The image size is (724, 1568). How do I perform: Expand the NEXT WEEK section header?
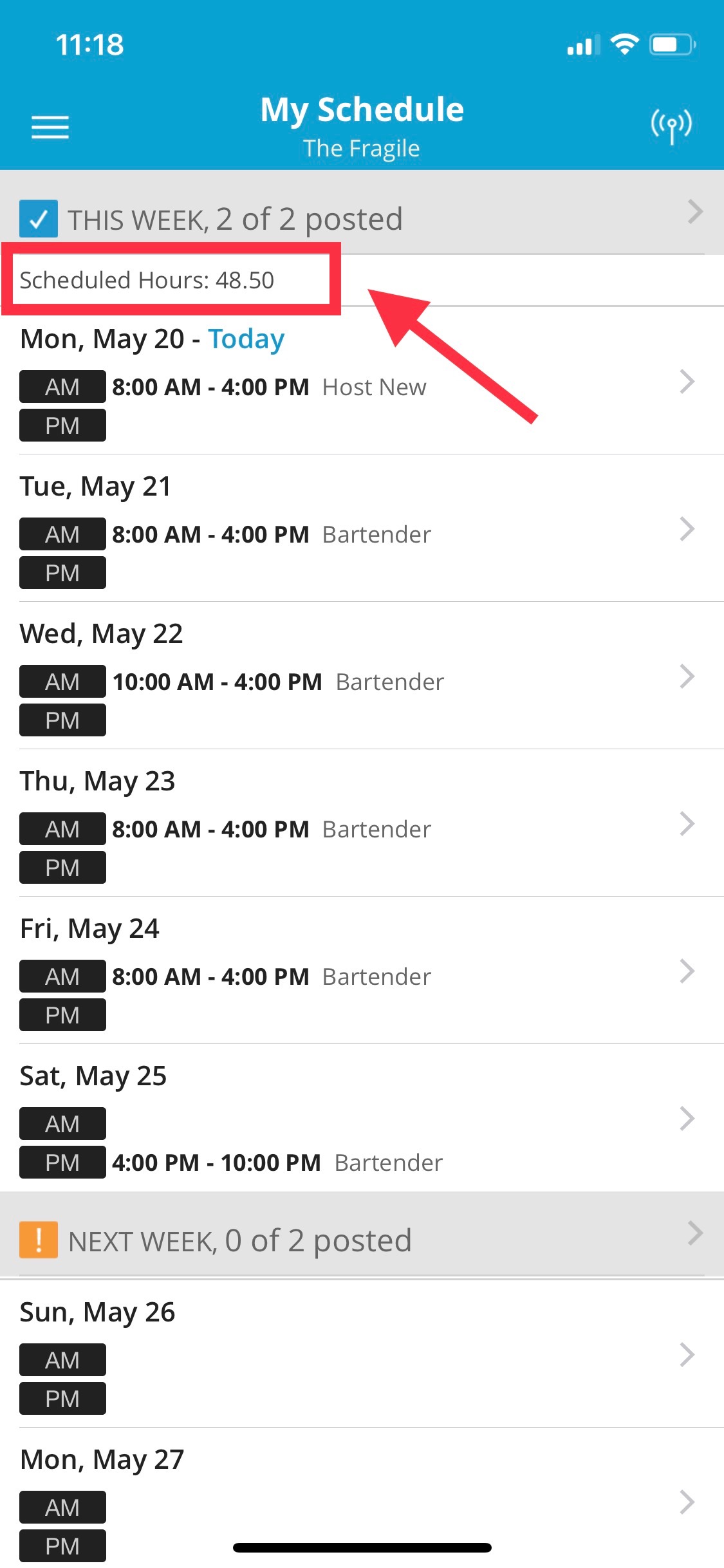362,1235
